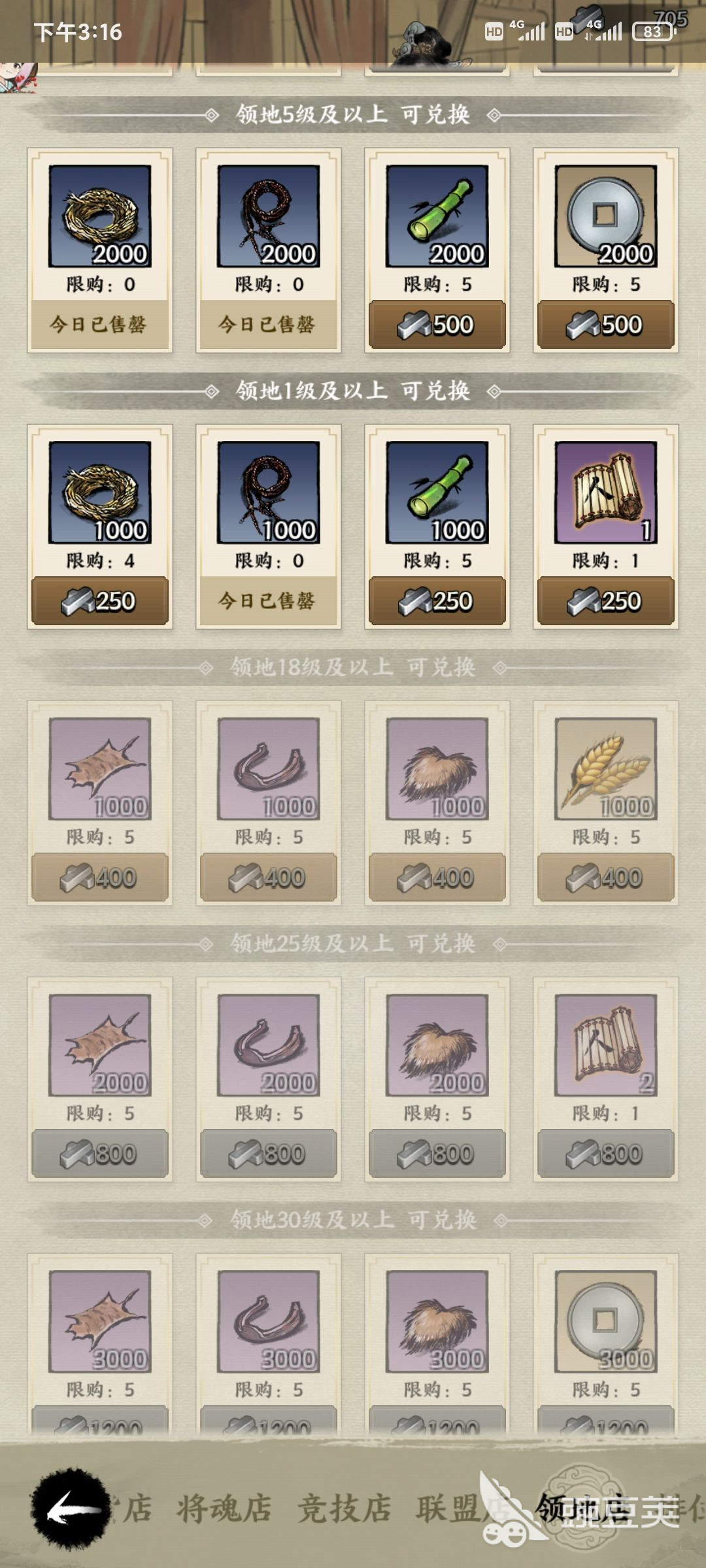View the 1000 wheat item icon in 领地18级
This screenshot has width=706, height=1568.
pyautogui.click(x=605, y=769)
